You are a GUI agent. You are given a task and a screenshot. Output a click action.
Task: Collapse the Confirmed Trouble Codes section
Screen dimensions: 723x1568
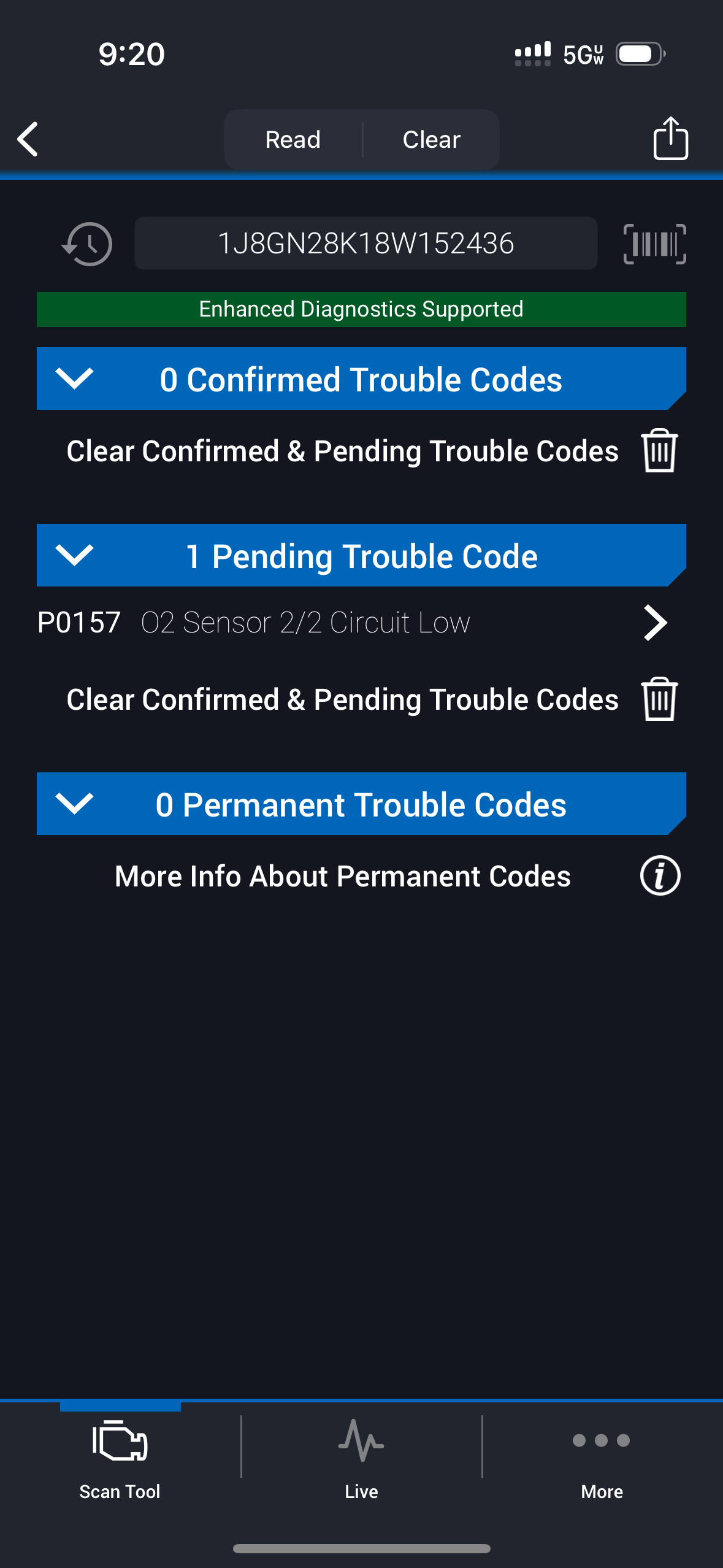coord(74,379)
